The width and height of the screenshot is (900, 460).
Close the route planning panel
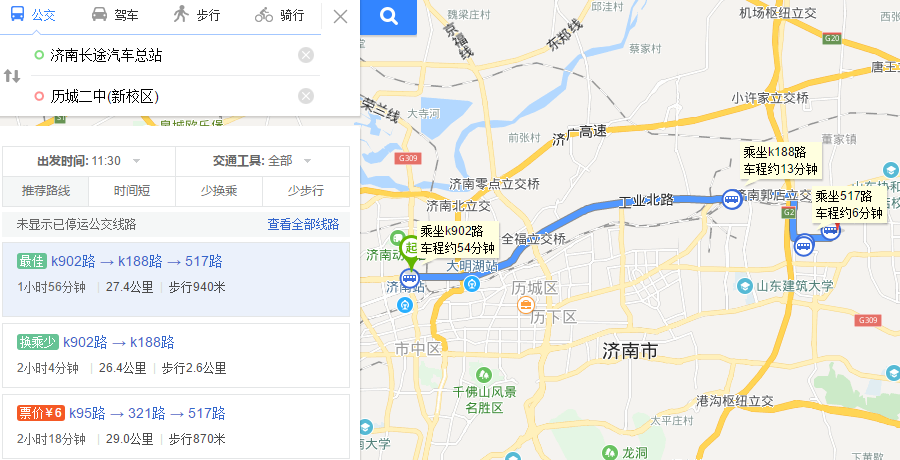(x=340, y=16)
